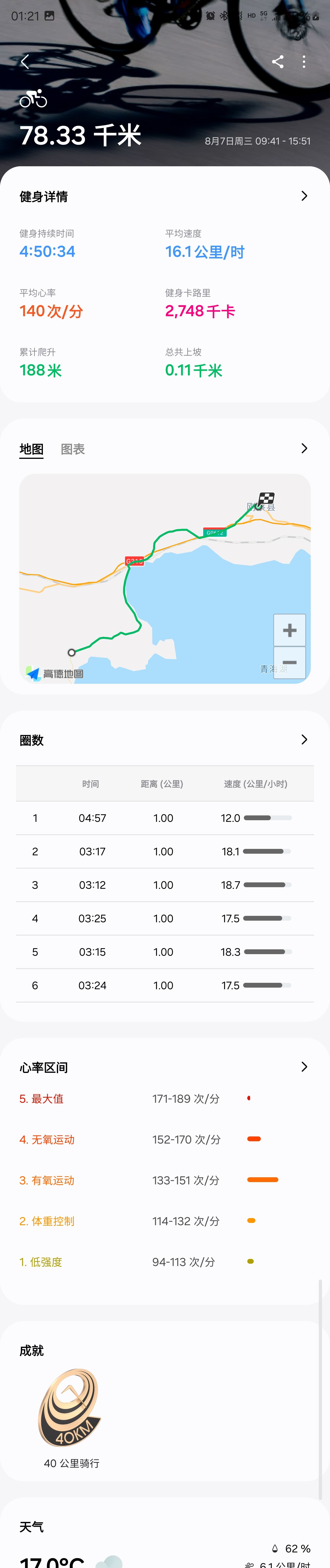Image resolution: width=330 pixels, height=1568 pixels.
Task: Zoom out on the route map
Action: [x=290, y=662]
